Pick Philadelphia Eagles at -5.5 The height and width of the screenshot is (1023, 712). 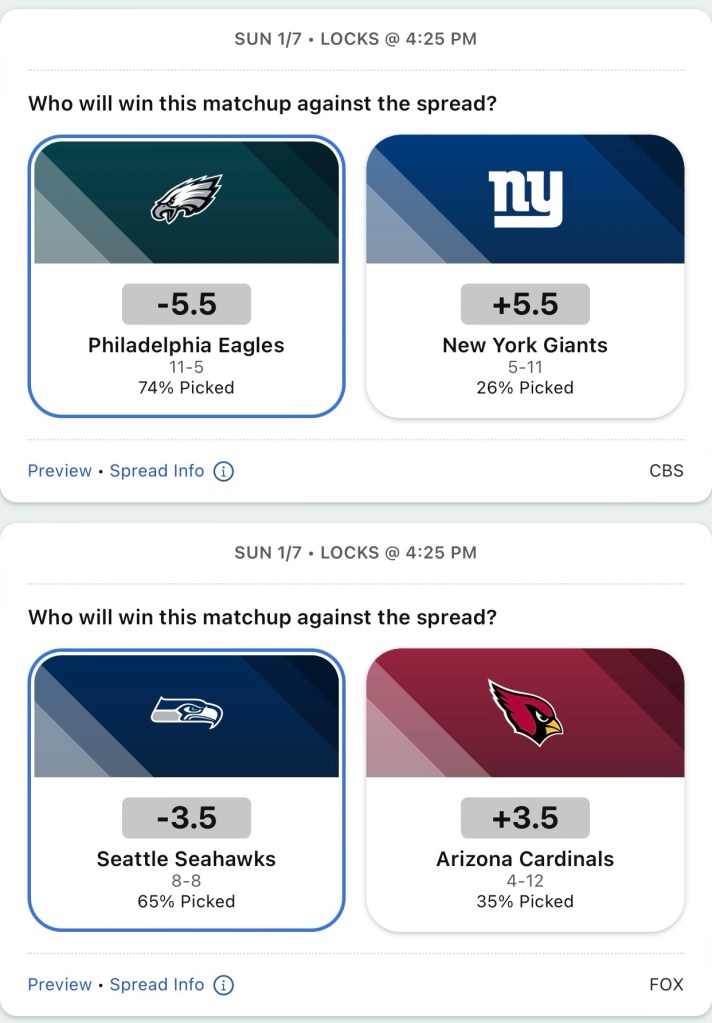point(186,276)
